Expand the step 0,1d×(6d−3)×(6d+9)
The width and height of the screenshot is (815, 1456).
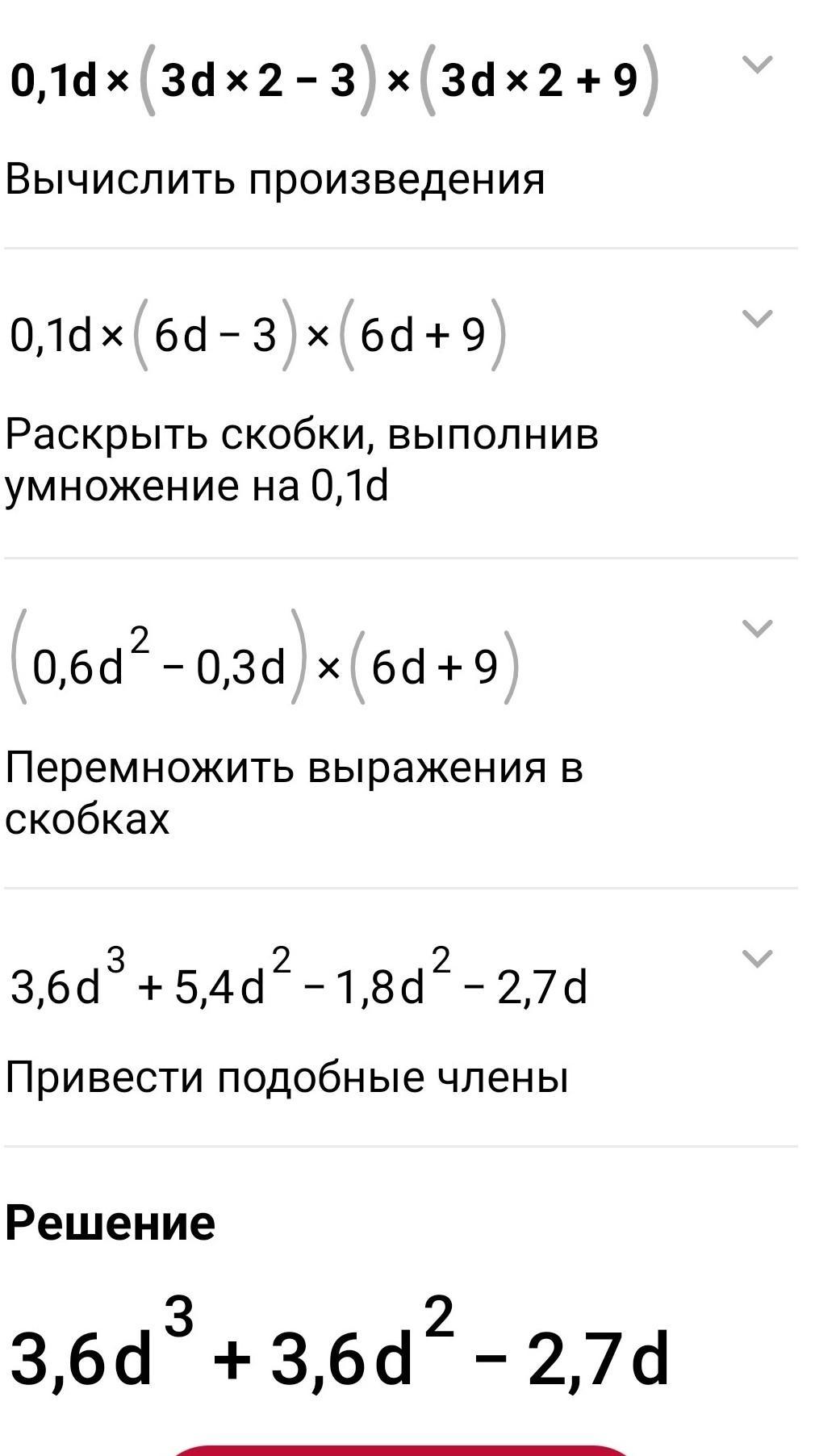pyautogui.click(x=757, y=319)
